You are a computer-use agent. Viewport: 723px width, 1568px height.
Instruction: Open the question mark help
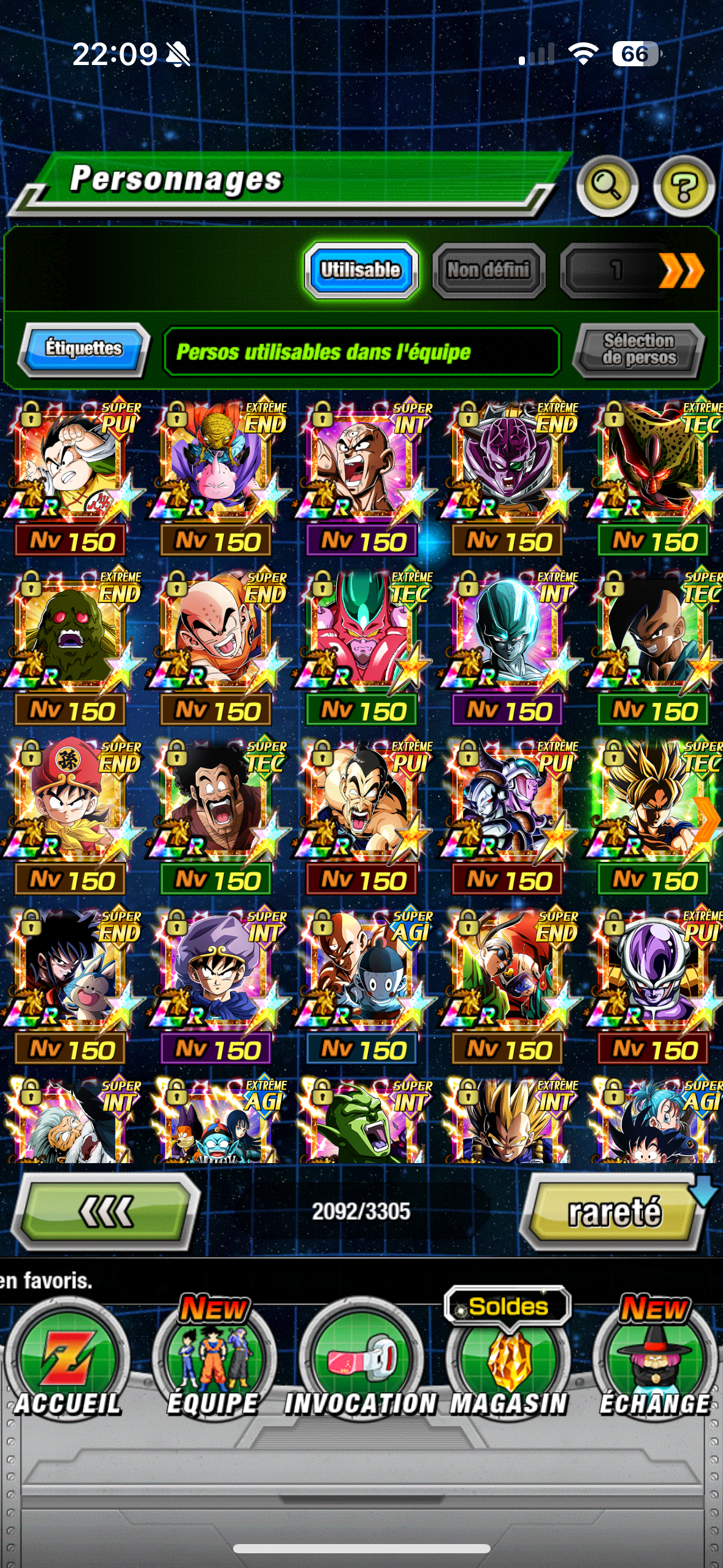tap(683, 186)
